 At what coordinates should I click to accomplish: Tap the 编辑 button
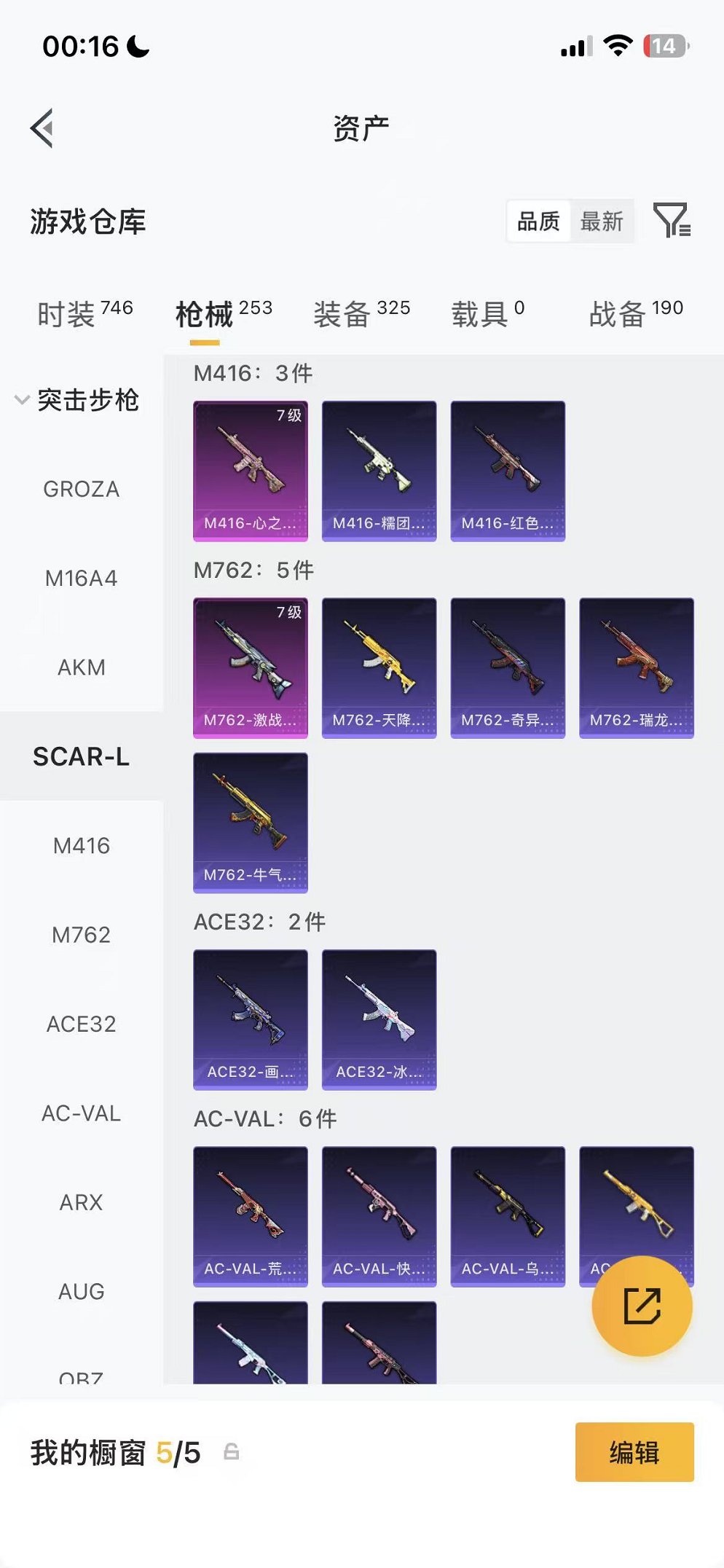pos(634,1452)
